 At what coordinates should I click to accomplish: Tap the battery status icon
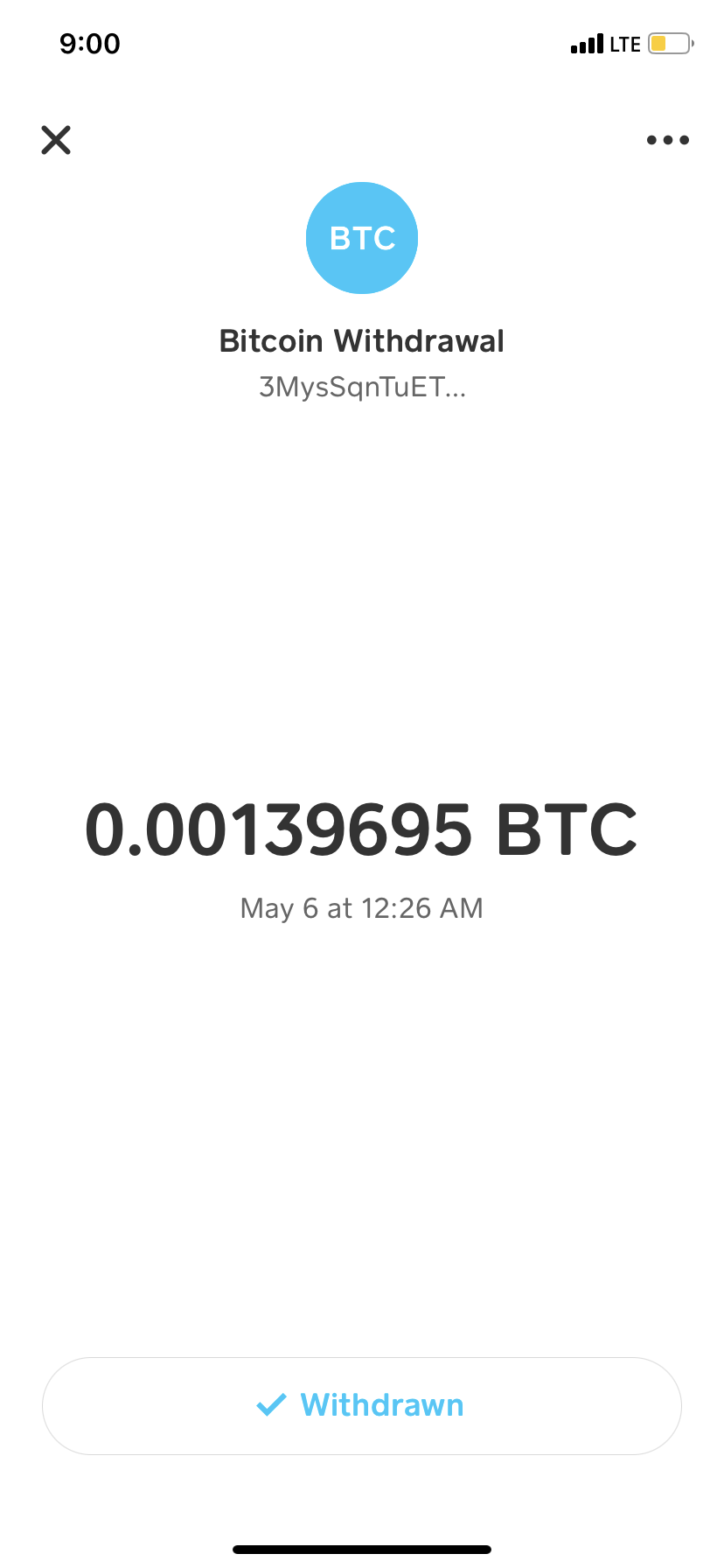(x=667, y=43)
